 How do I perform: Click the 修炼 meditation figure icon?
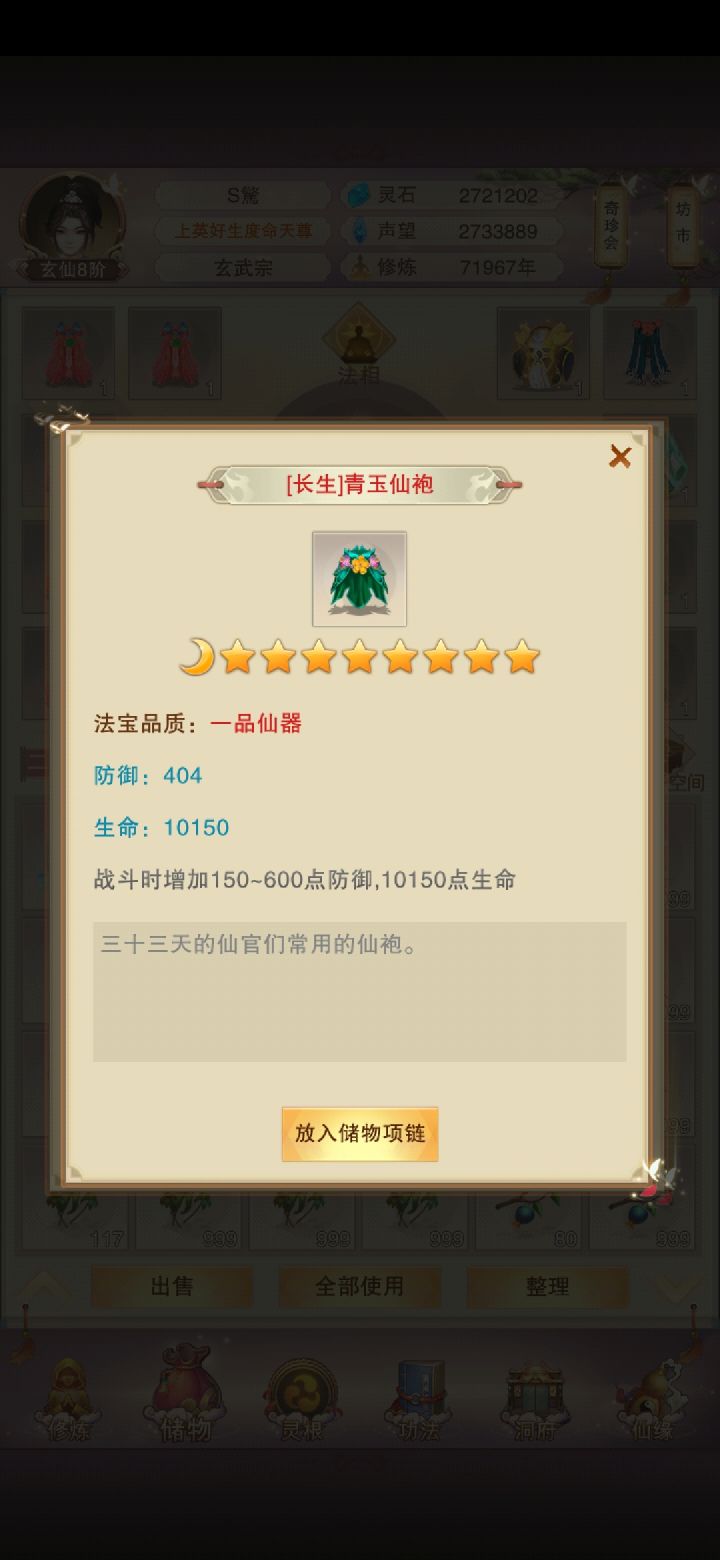pos(358,268)
